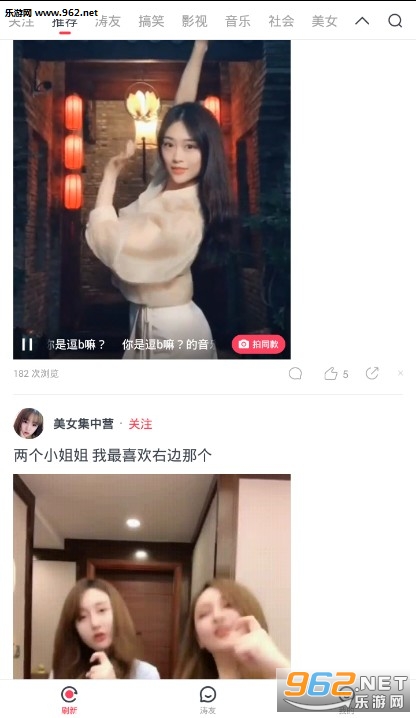Switch to the 涛友 top tab
Viewport: 416px width, 718px height.
point(108,21)
